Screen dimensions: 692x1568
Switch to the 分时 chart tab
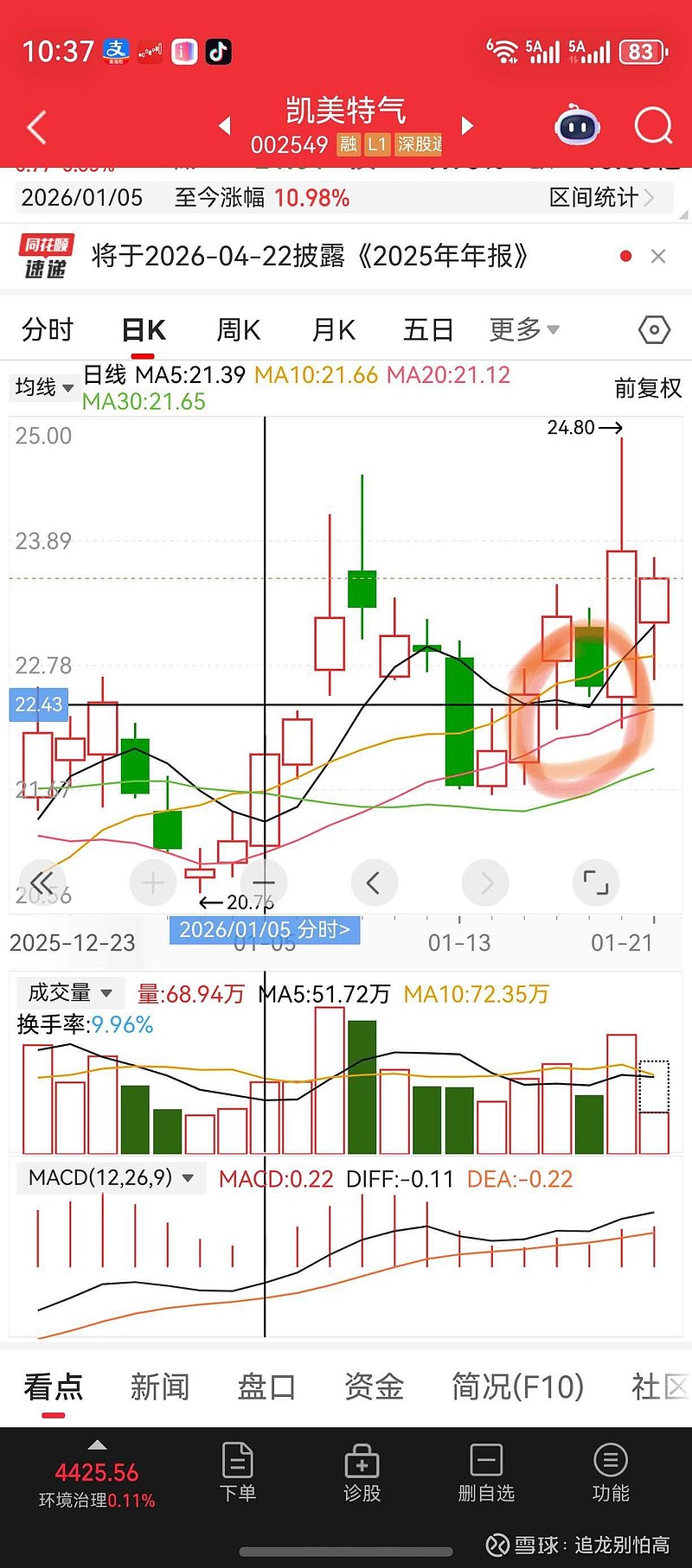48,329
